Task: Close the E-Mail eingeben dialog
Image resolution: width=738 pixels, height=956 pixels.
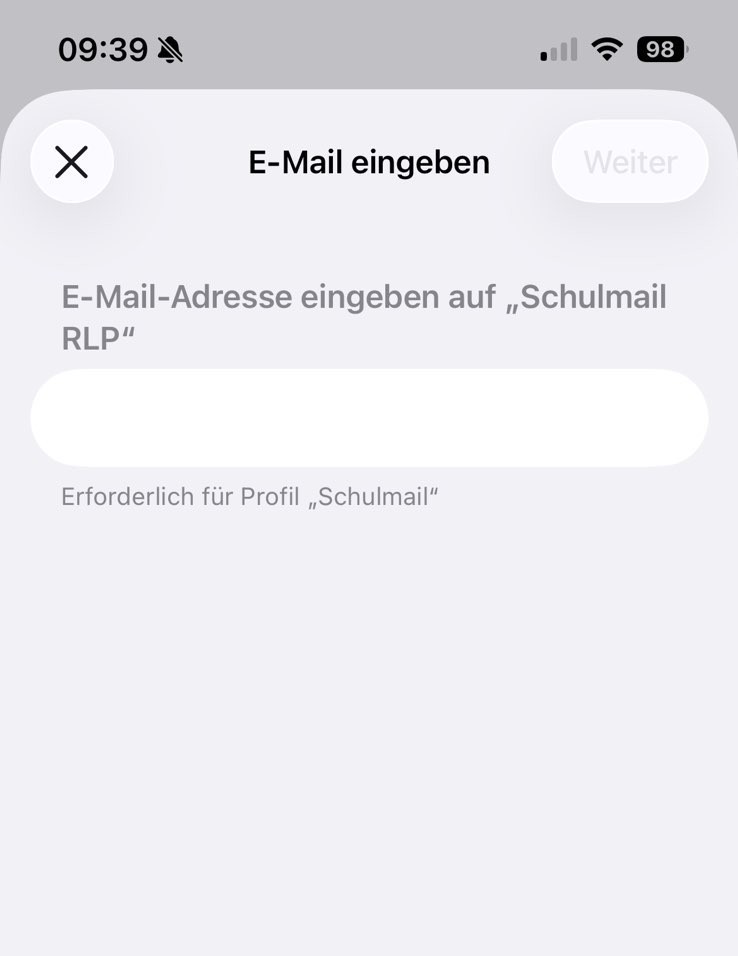Action: 72,162
